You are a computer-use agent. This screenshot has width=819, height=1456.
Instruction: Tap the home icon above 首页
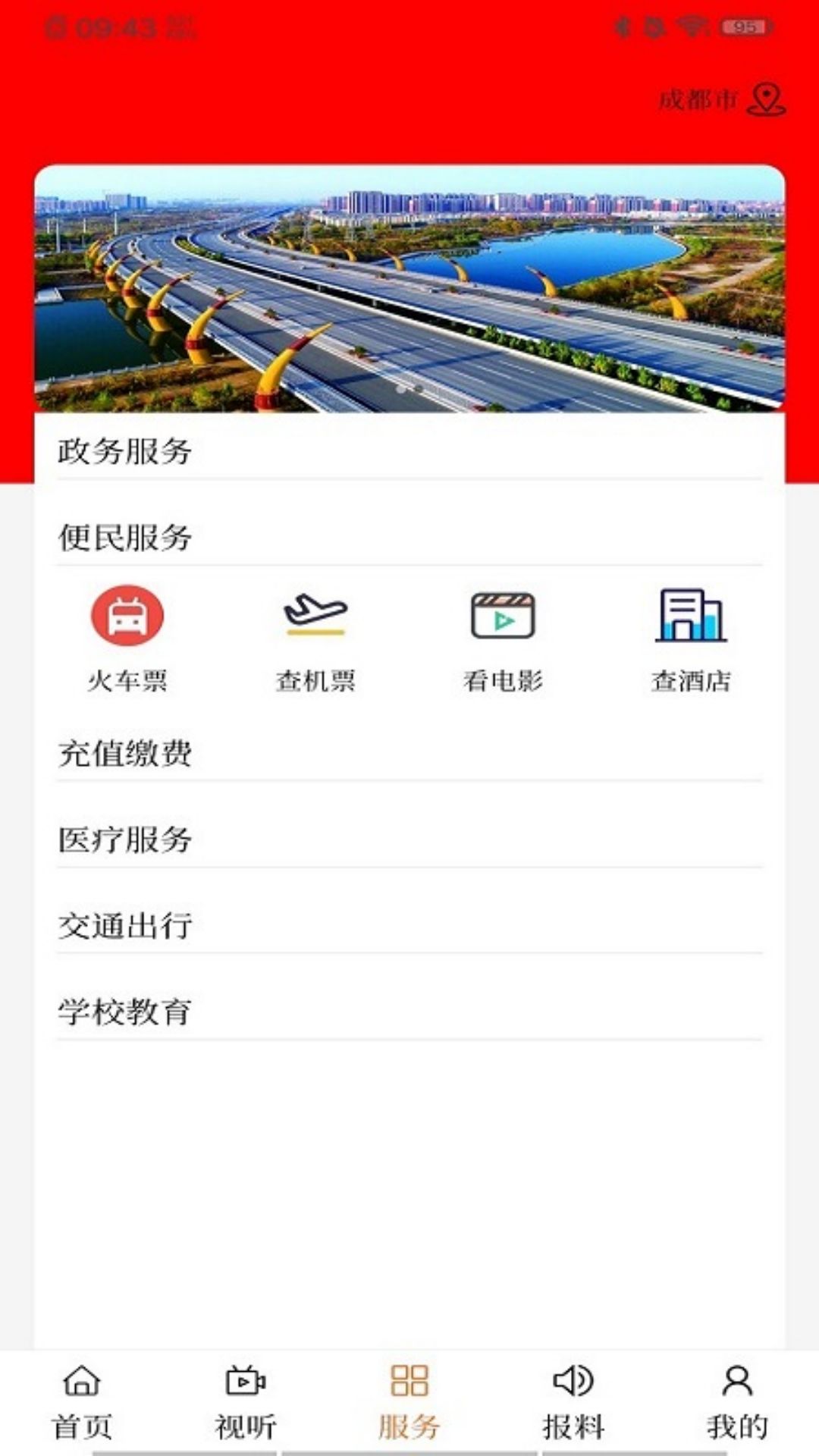83,1382
